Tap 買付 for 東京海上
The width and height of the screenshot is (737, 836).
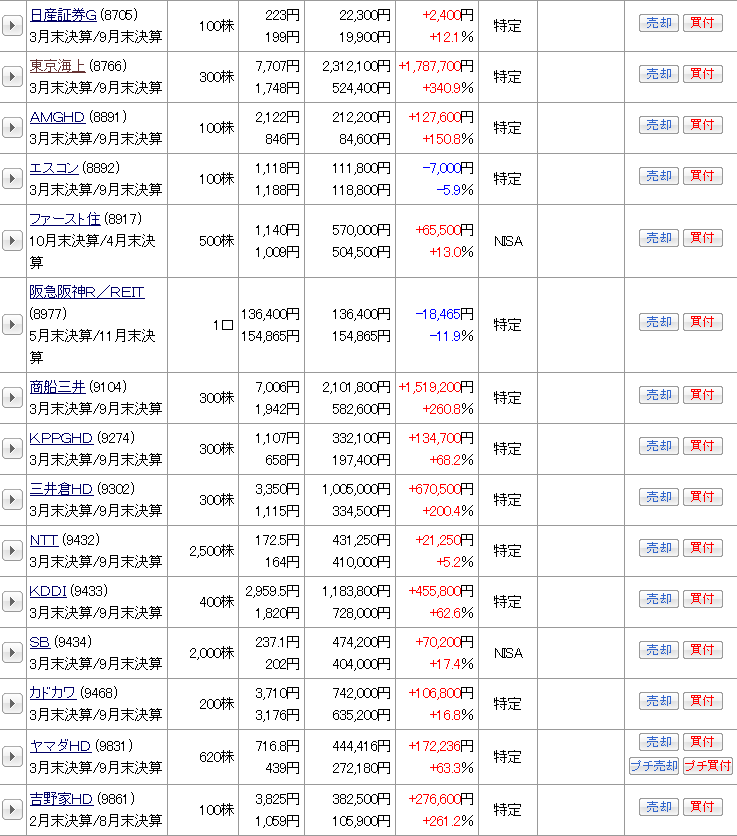702,74
